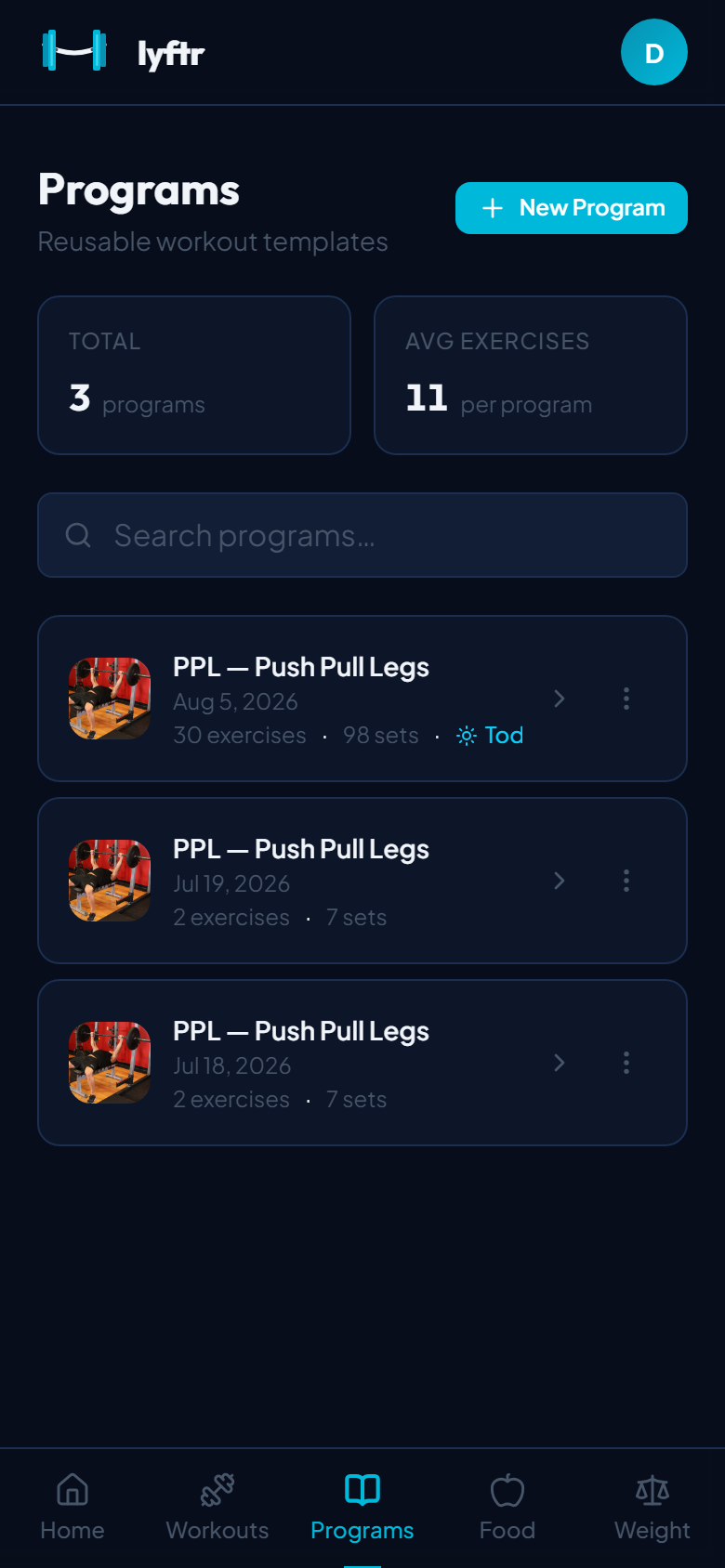This screenshot has width=725, height=1568.
Task: Open the Weight tab
Action: pos(652,1507)
